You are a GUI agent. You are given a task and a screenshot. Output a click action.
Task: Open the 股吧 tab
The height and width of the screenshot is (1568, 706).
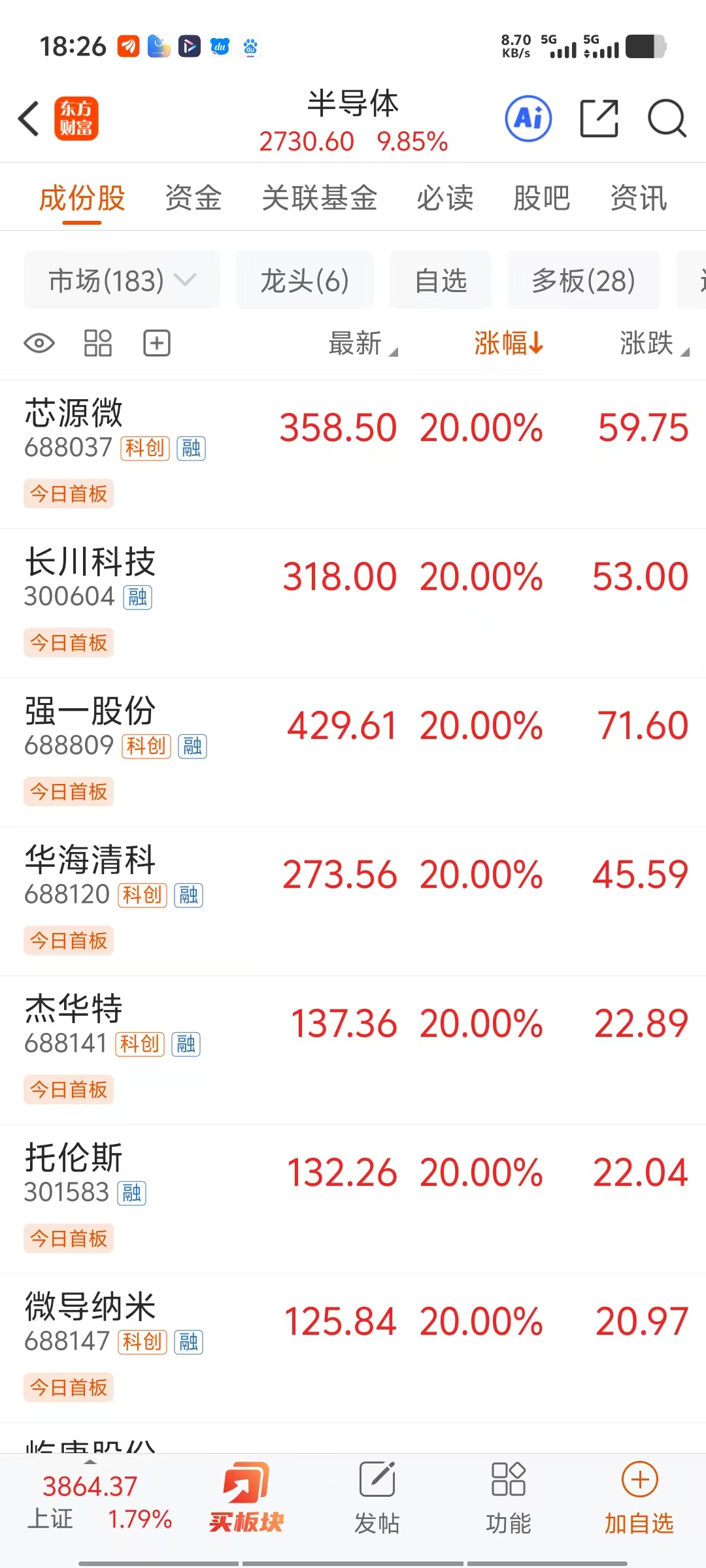541,198
